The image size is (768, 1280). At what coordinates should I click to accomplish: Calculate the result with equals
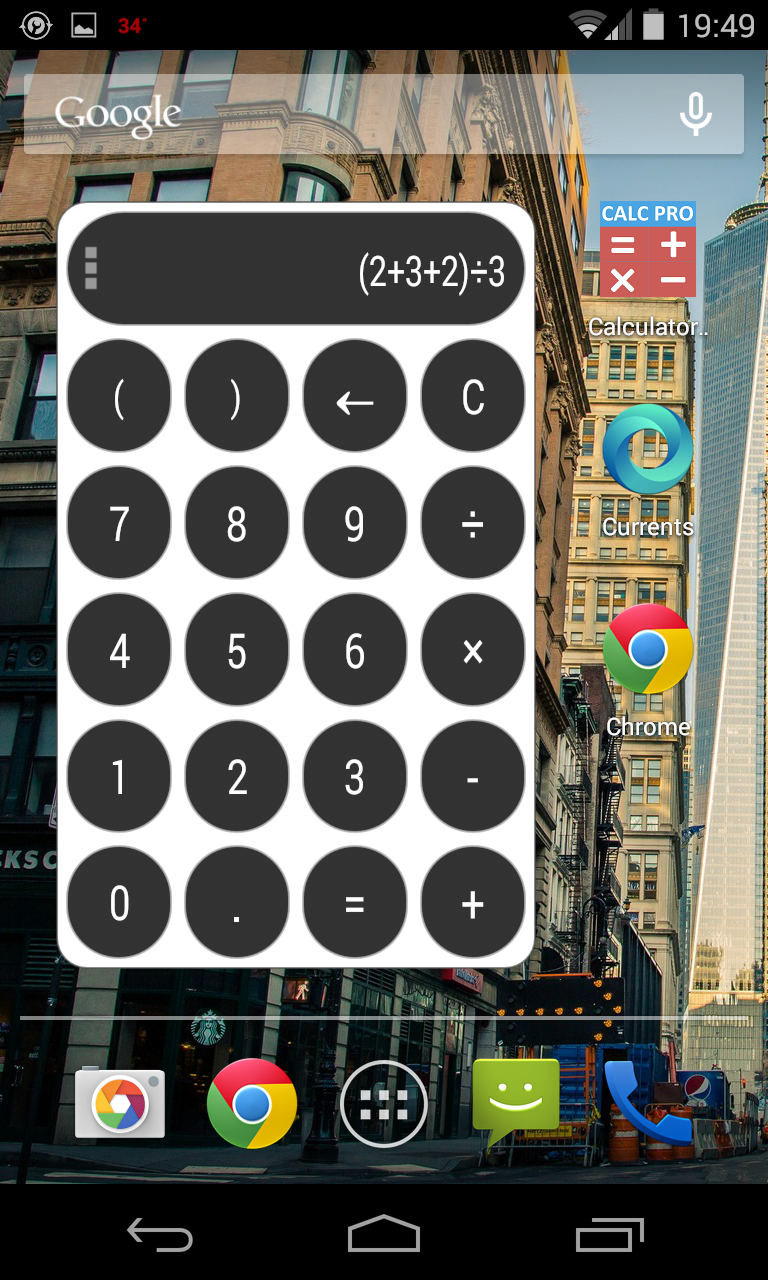(x=355, y=904)
